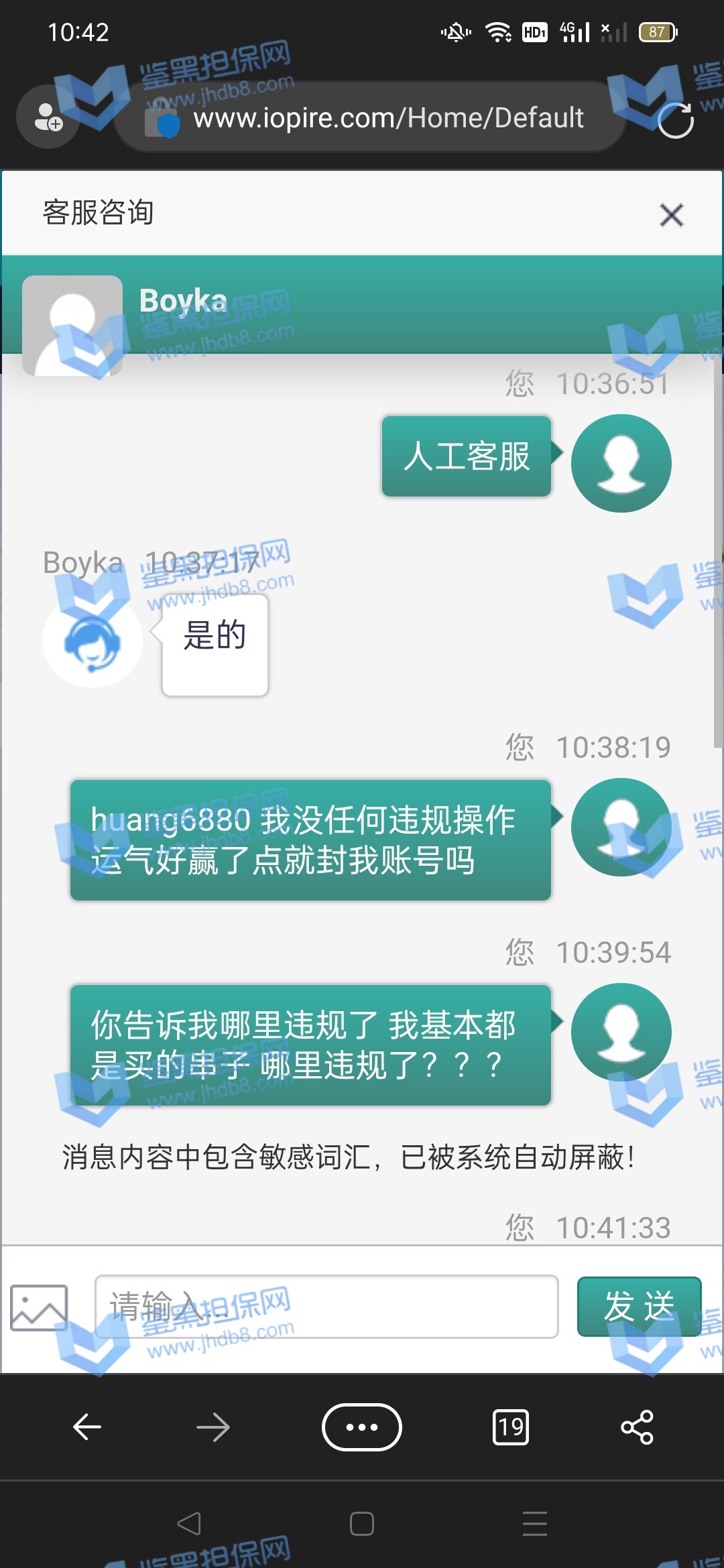Go forward to the next page
The width and height of the screenshot is (724, 1568).
(x=213, y=1427)
